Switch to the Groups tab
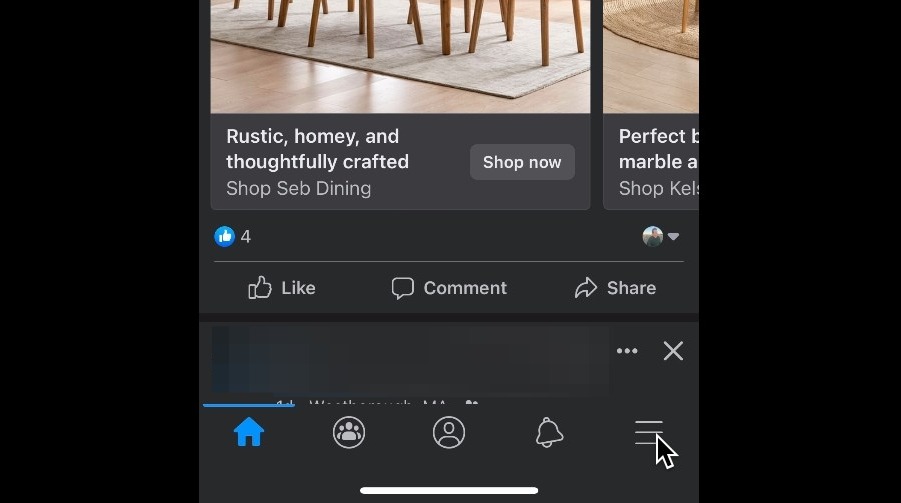The width and height of the screenshot is (901, 503). (349, 432)
